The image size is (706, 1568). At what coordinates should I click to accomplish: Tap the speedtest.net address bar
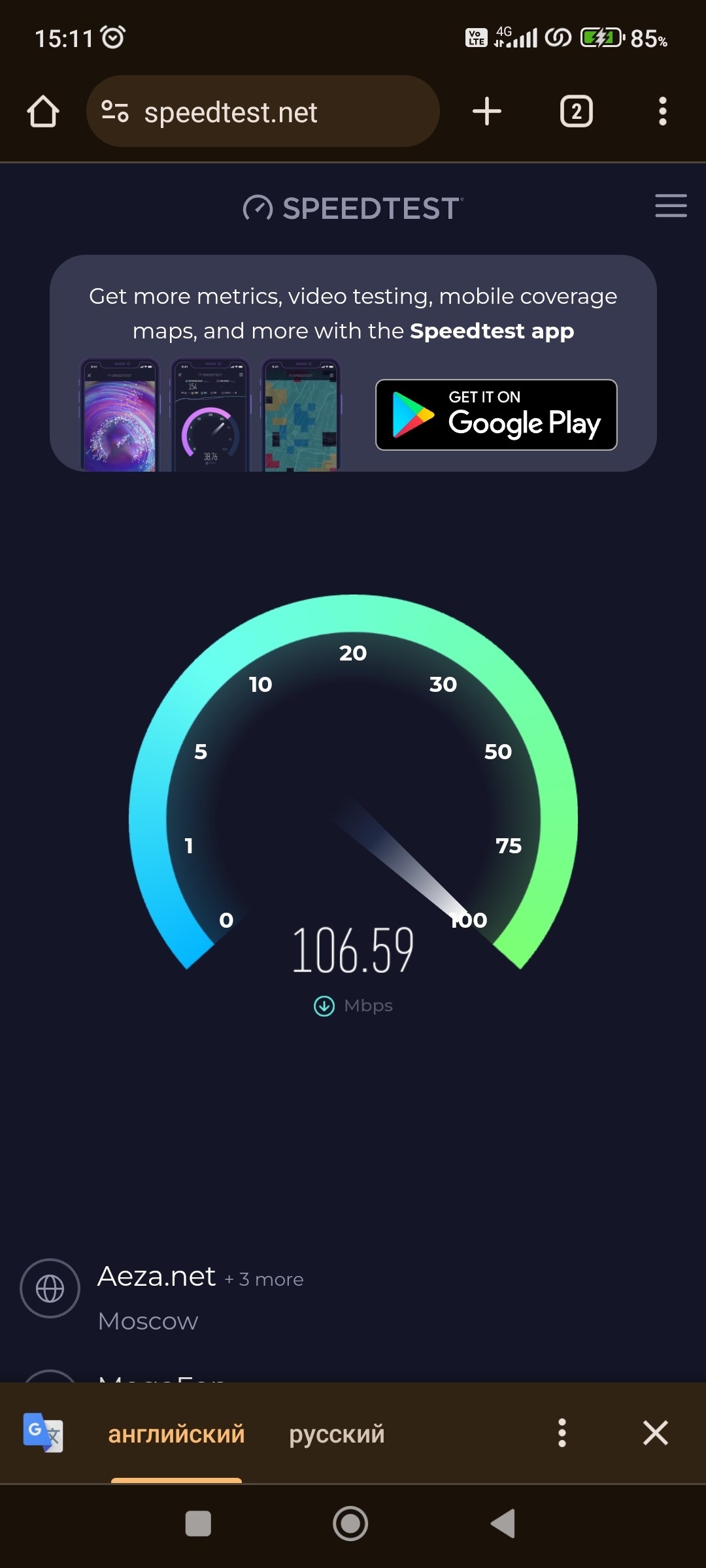tap(275, 112)
